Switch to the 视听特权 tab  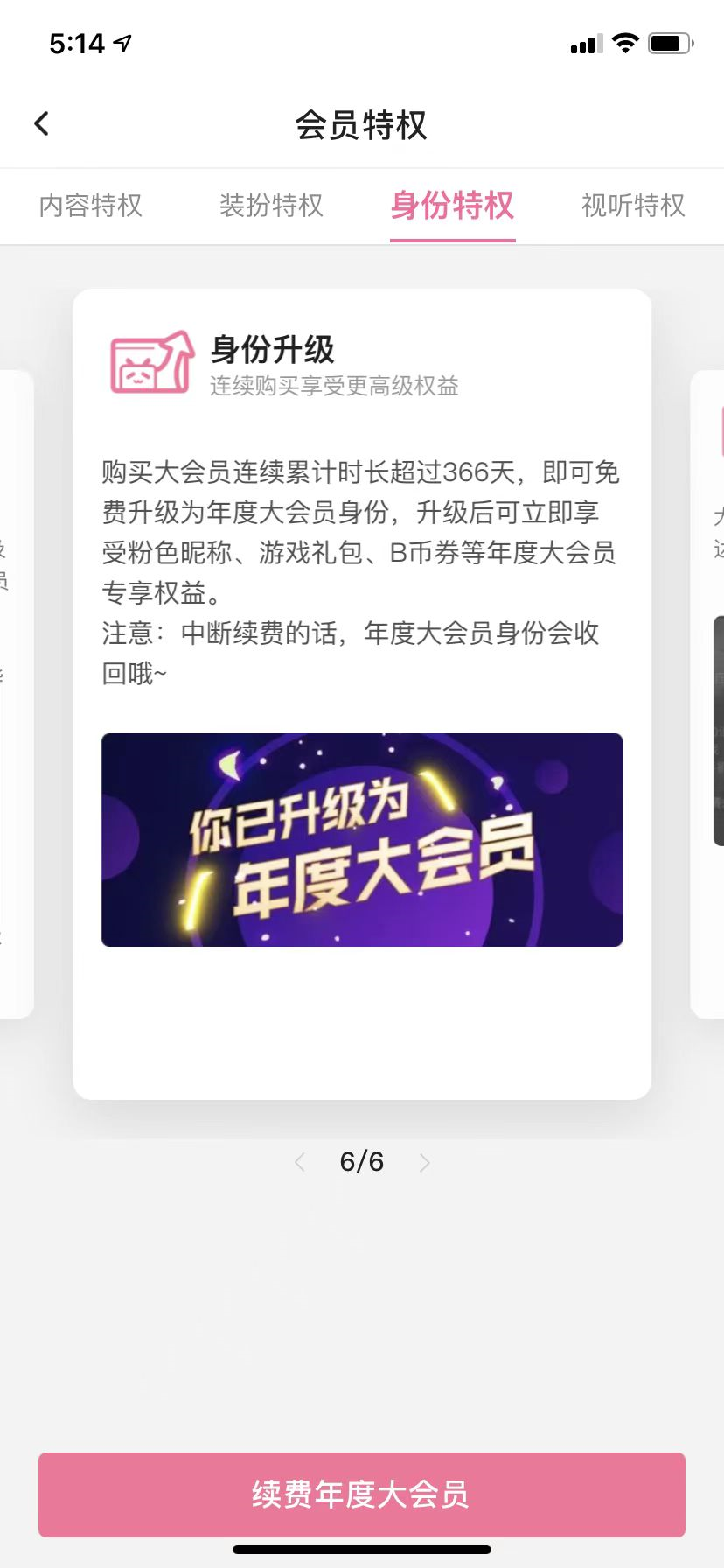[x=633, y=206]
